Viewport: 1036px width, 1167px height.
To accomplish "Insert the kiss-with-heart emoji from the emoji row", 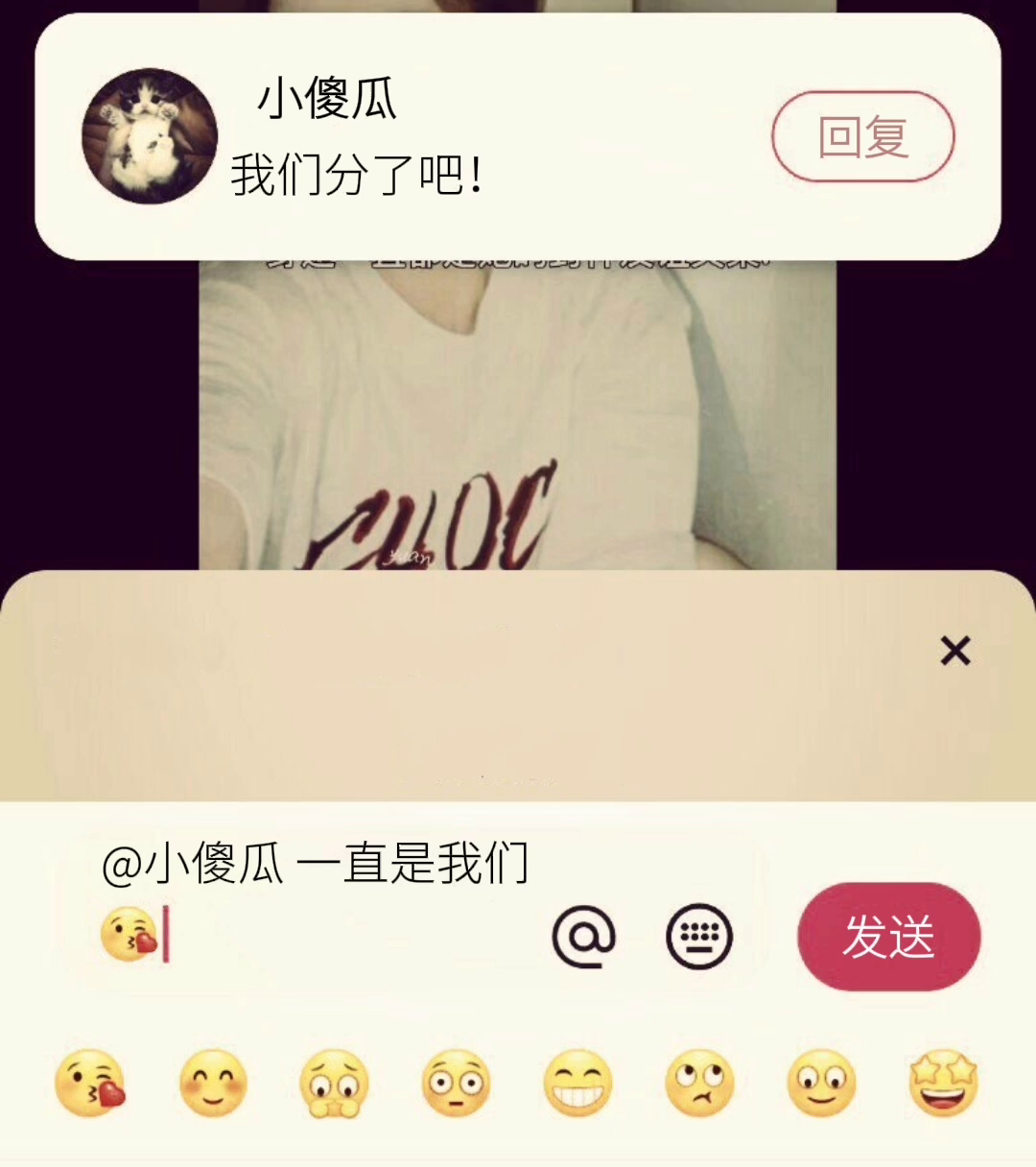I will tap(90, 1084).
